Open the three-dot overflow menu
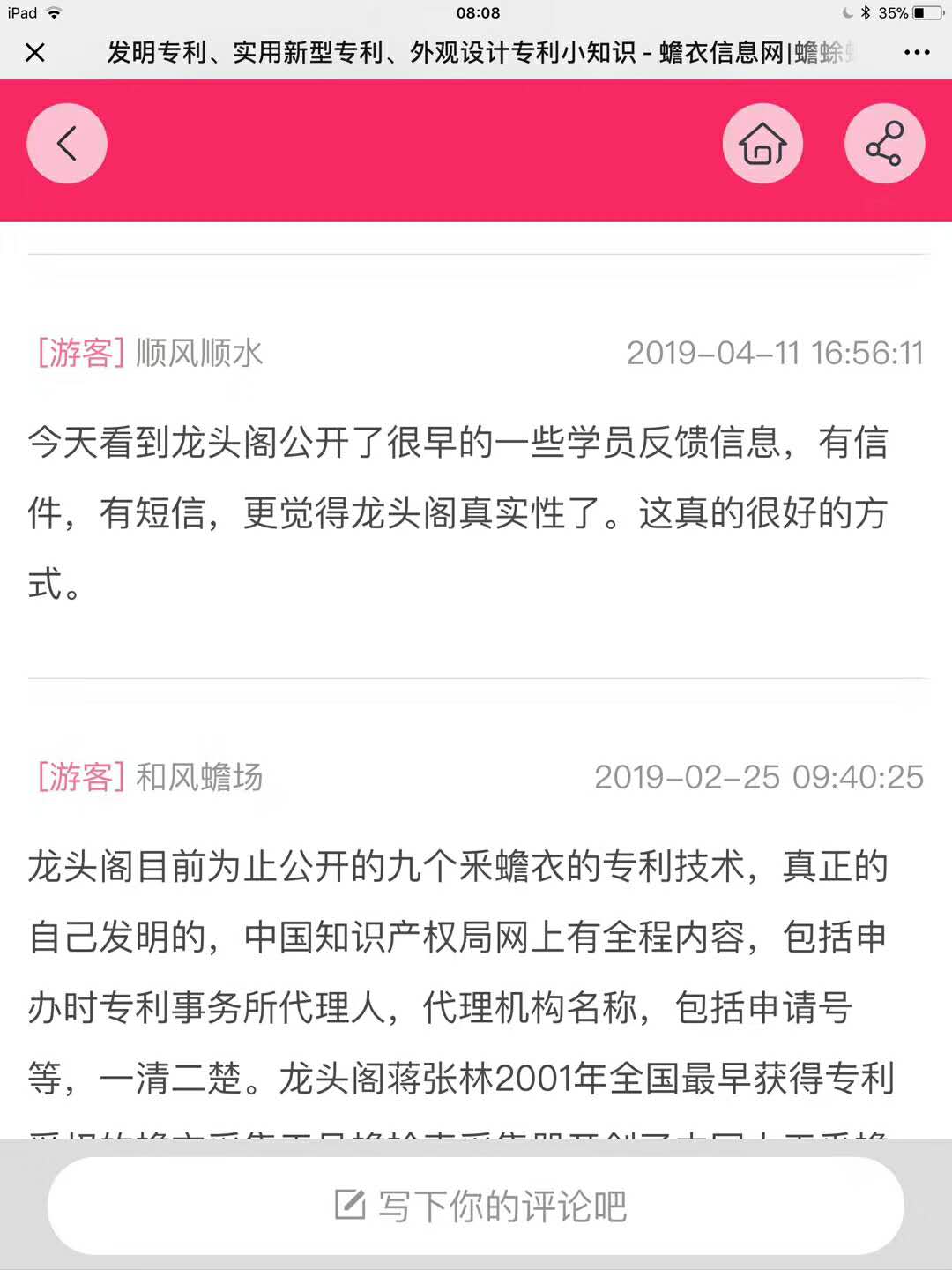 (x=917, y=53)
